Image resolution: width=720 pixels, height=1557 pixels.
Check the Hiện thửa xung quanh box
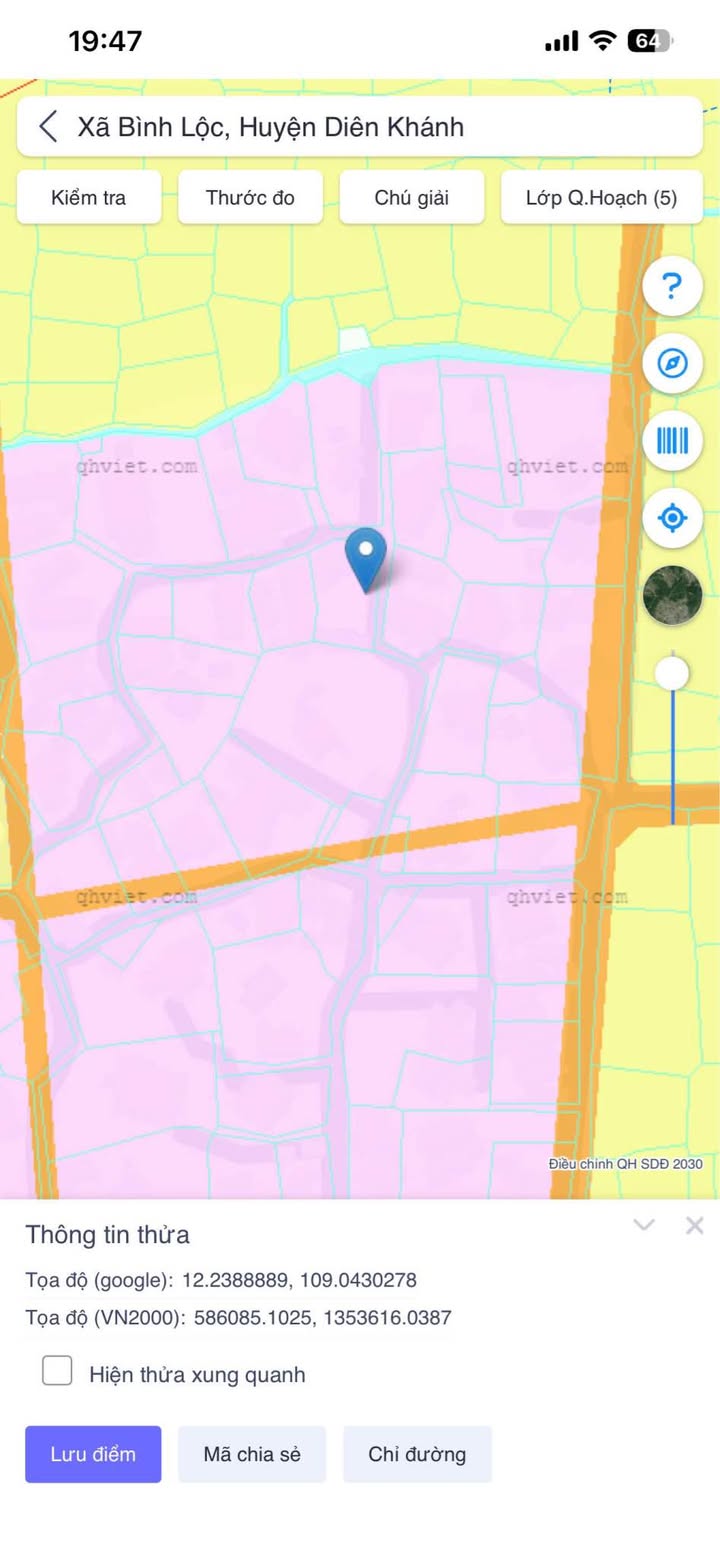(57, 1371)
